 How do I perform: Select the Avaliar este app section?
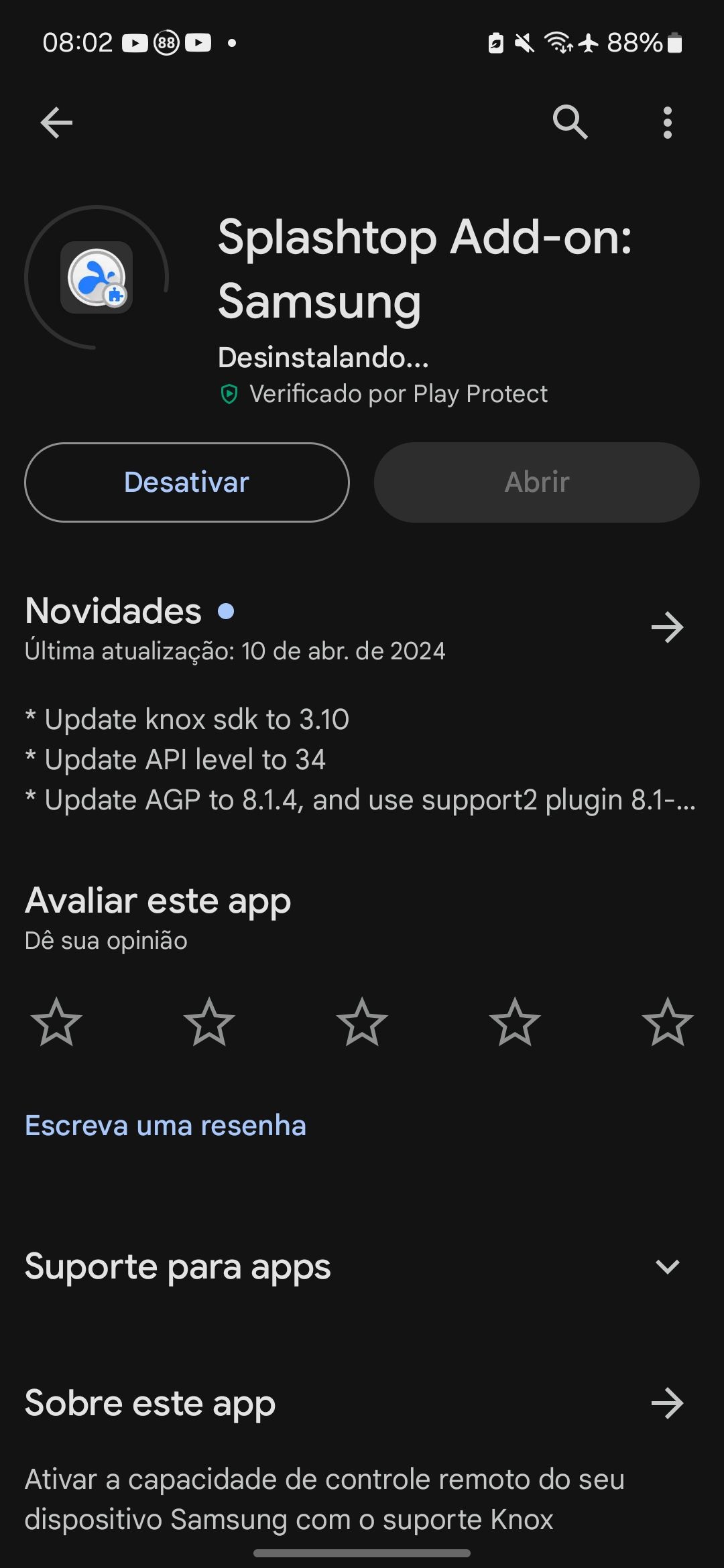(156, 901)
